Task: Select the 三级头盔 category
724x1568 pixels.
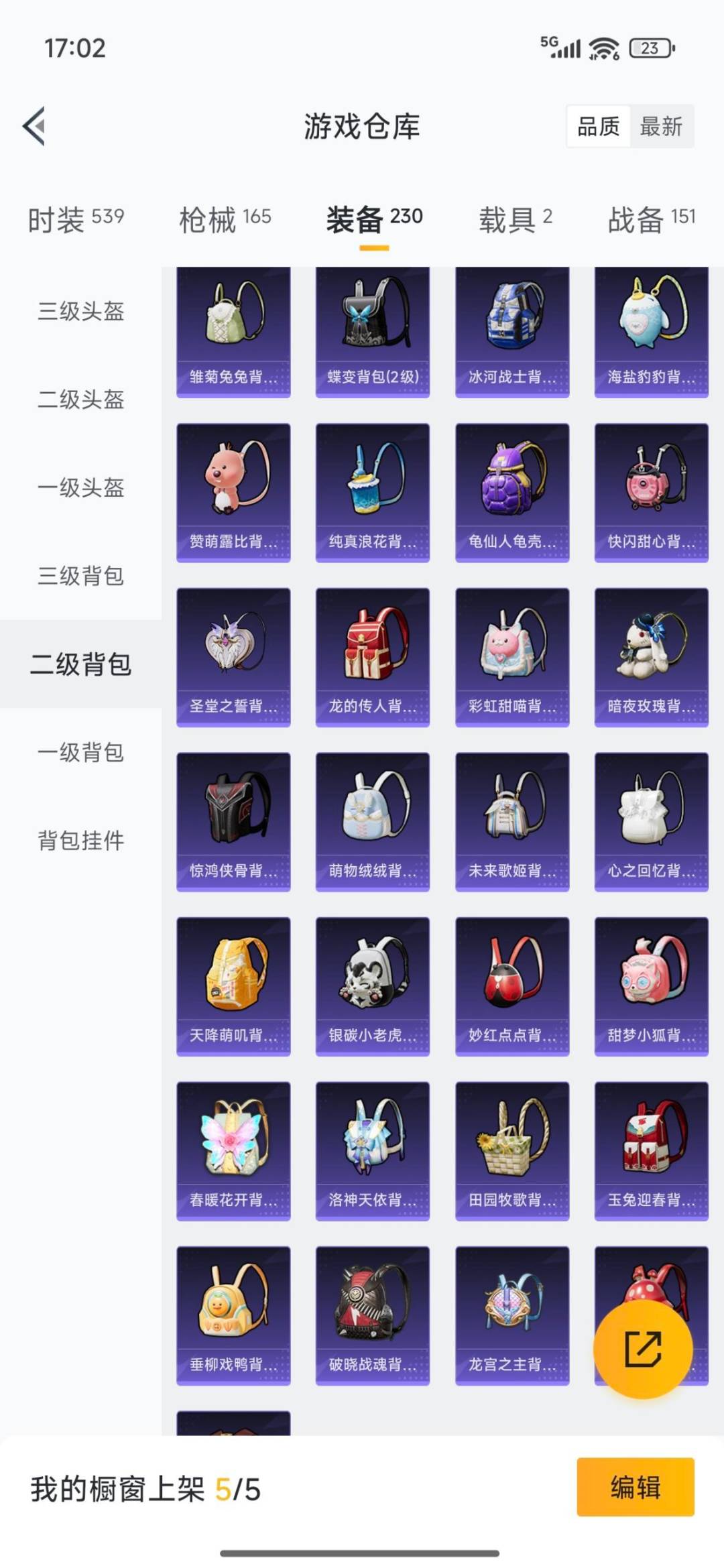Action: click(x=80, y=311)
